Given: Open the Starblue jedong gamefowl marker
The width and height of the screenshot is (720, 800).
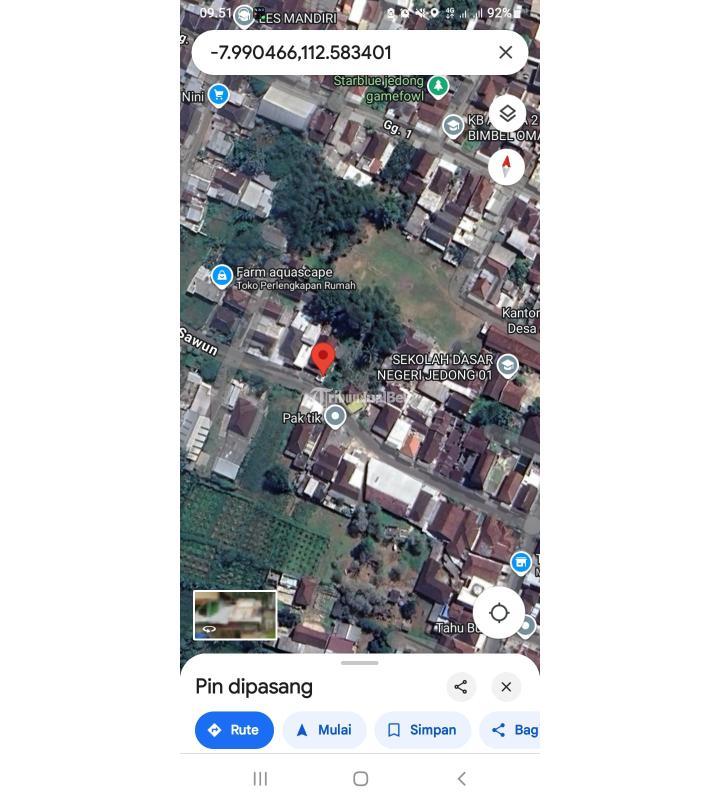Looking at the screenshot, I should [x=437, y=87].
